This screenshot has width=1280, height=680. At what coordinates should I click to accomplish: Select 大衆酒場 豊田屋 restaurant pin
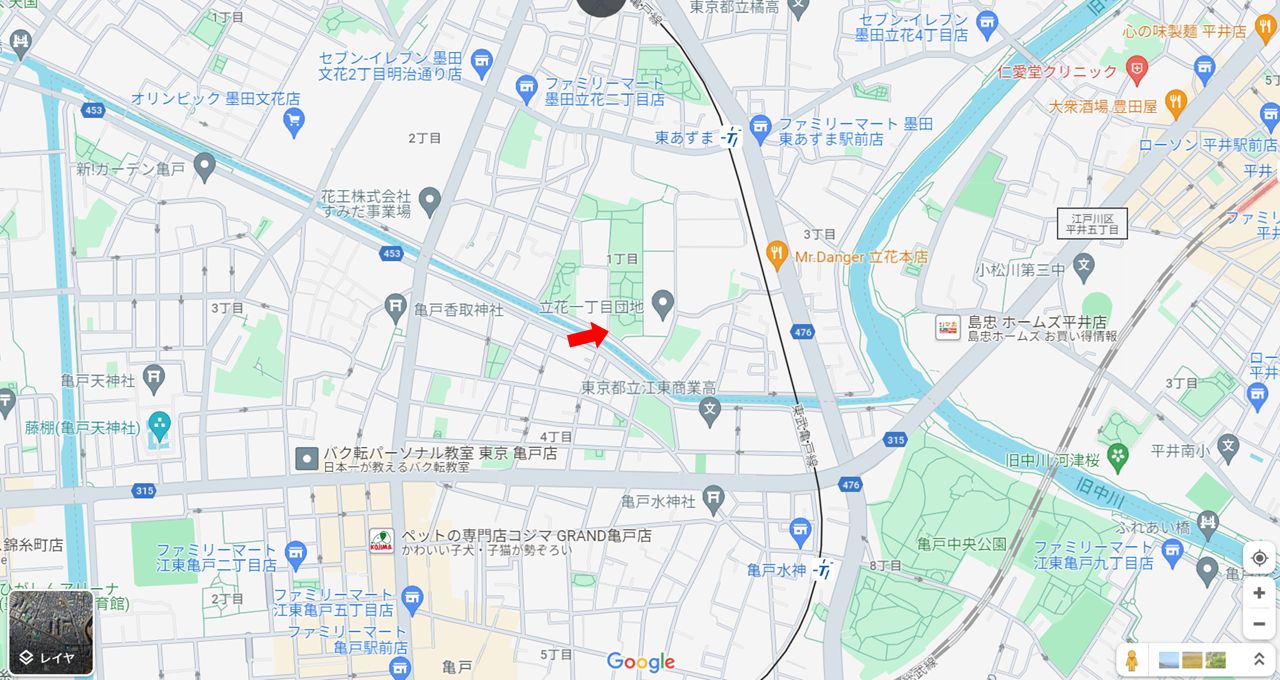click(x=1176, y=102)
